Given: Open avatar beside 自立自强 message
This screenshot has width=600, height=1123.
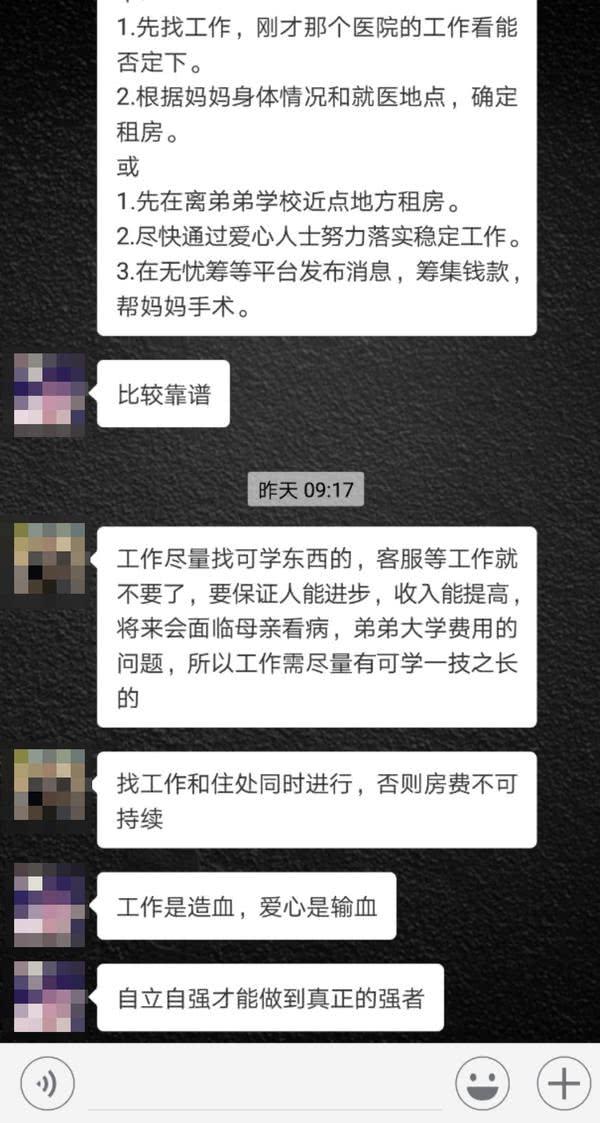Looking at the screenshot, I should (49, 996).
